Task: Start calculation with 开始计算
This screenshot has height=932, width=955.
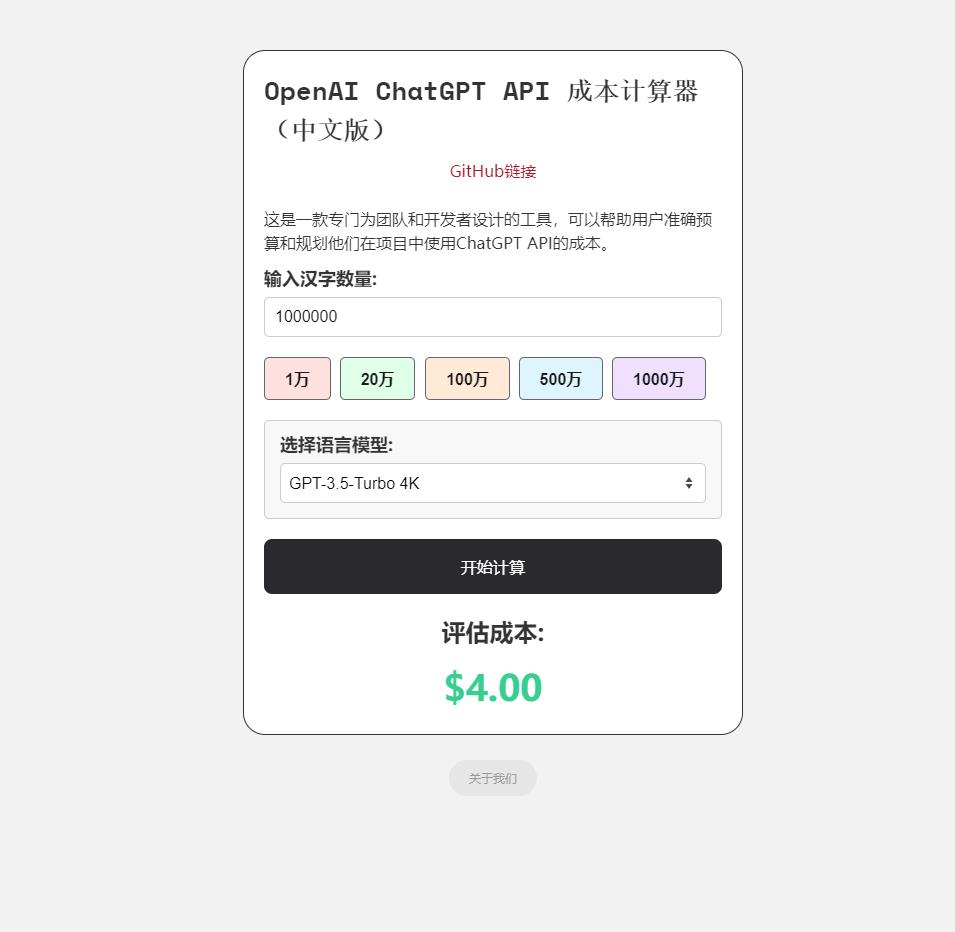Action: 492,567
